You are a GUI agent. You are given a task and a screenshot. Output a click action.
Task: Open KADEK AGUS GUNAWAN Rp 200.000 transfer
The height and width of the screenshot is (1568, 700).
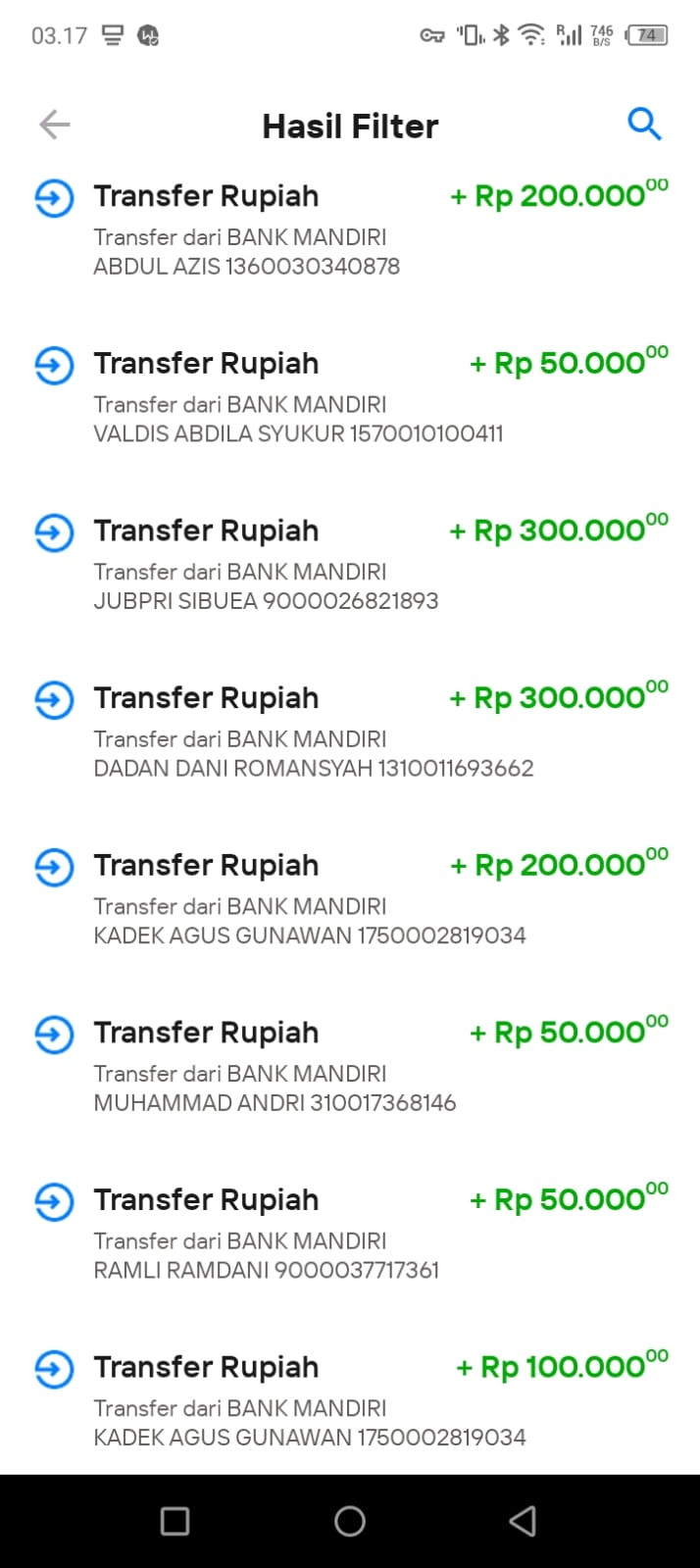349,899
